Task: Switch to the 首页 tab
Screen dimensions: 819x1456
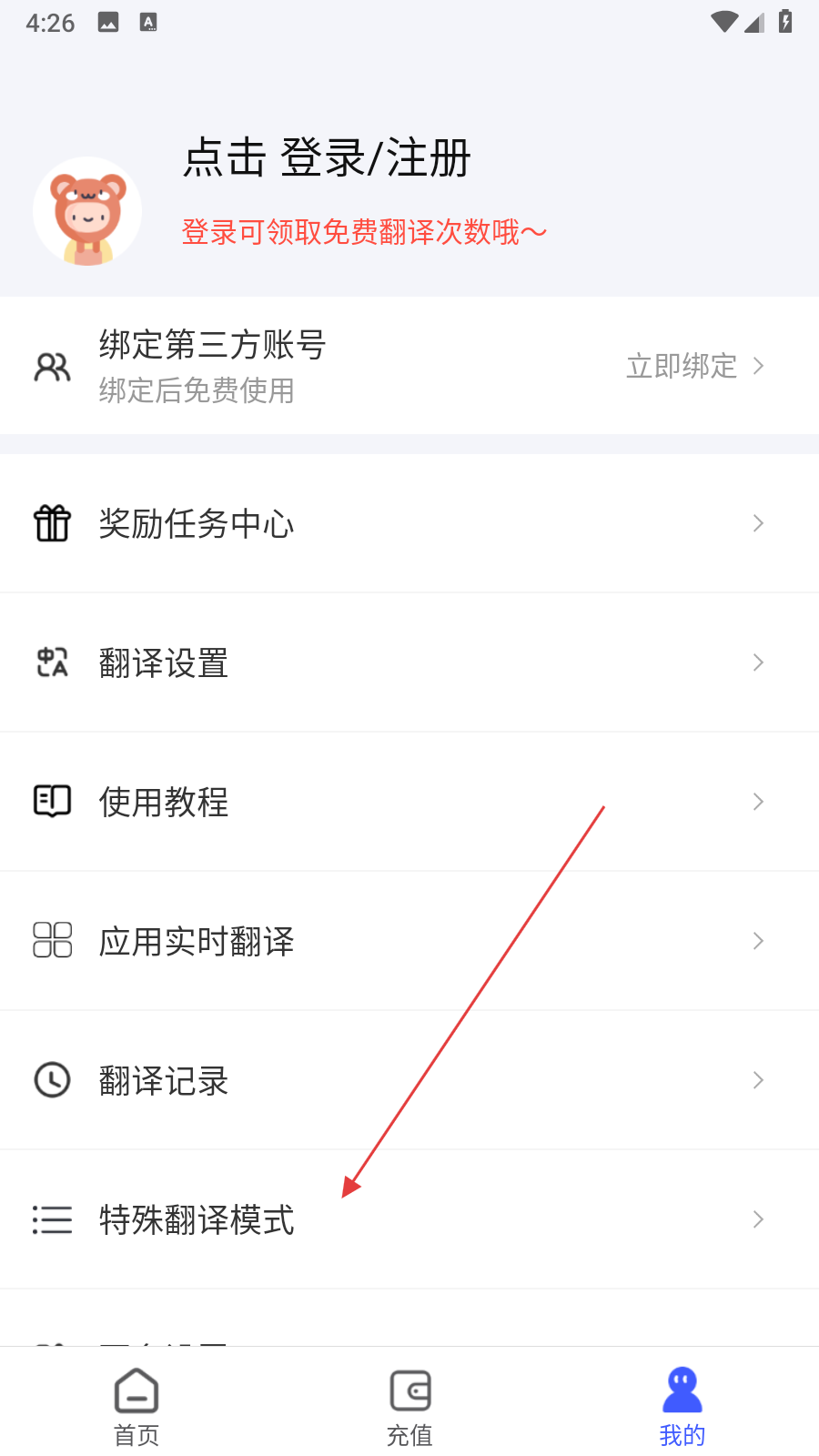Action: (x=136, y=1406)
